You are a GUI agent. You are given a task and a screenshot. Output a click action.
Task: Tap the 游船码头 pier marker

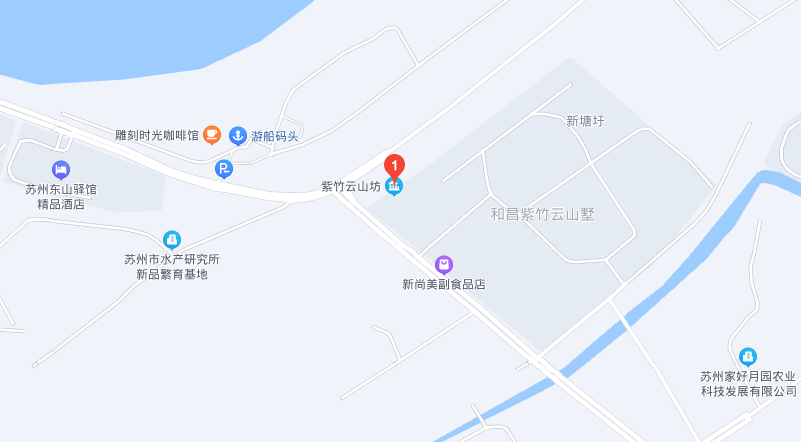pos(238,135)
